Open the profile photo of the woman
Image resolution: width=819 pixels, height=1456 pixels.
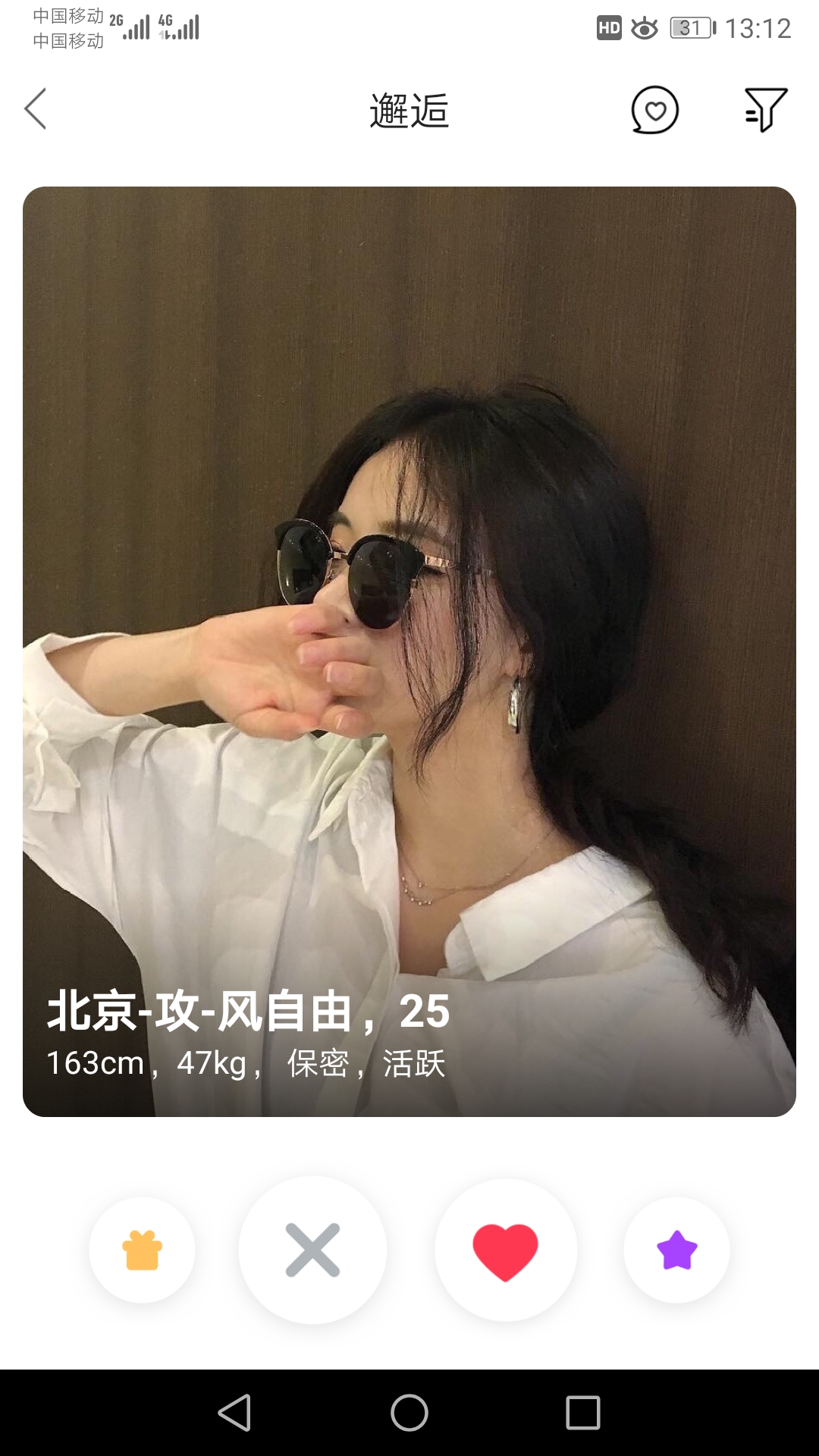pyautogui.click(x=409, y=607)
